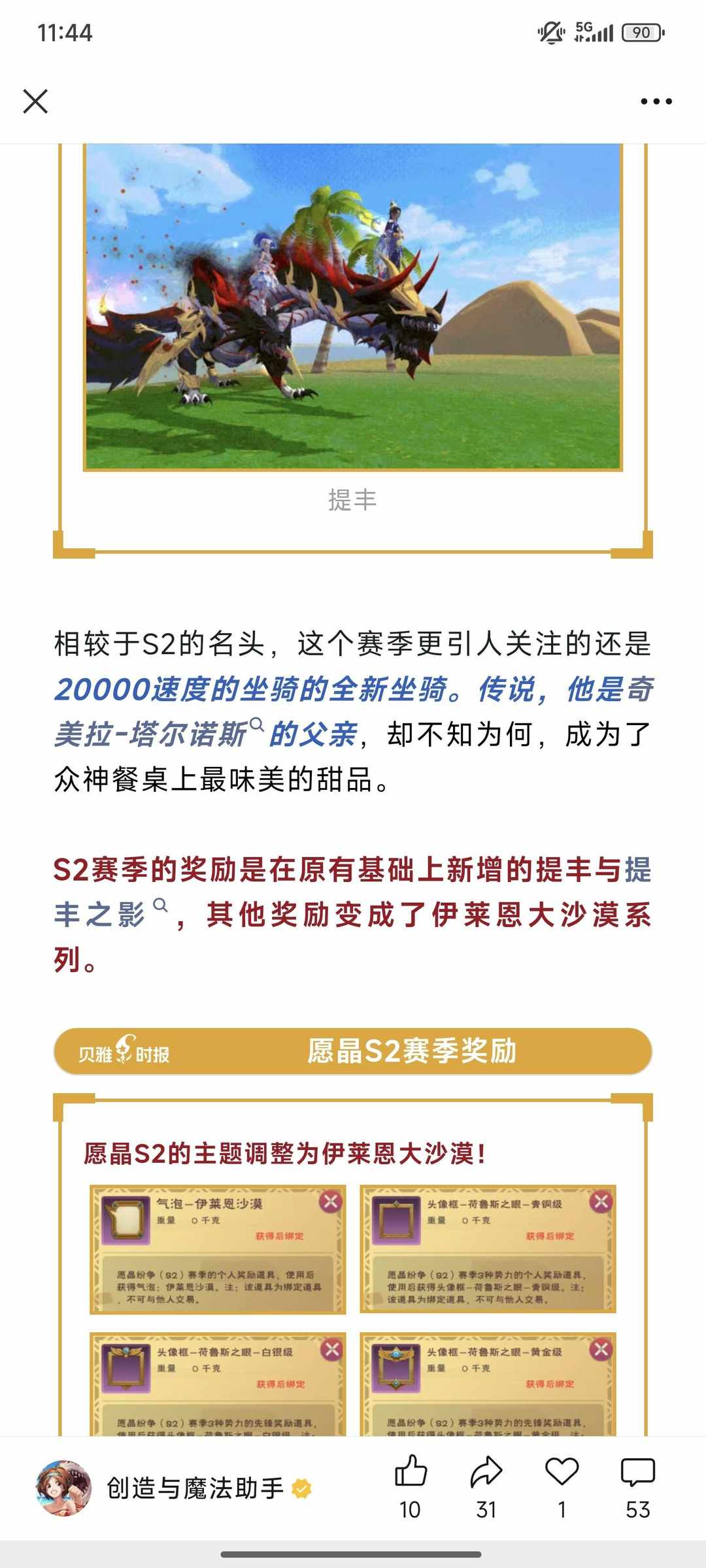The image size is (706, 1568).
Task: Open the comments section
Action: click(637, 1473)
